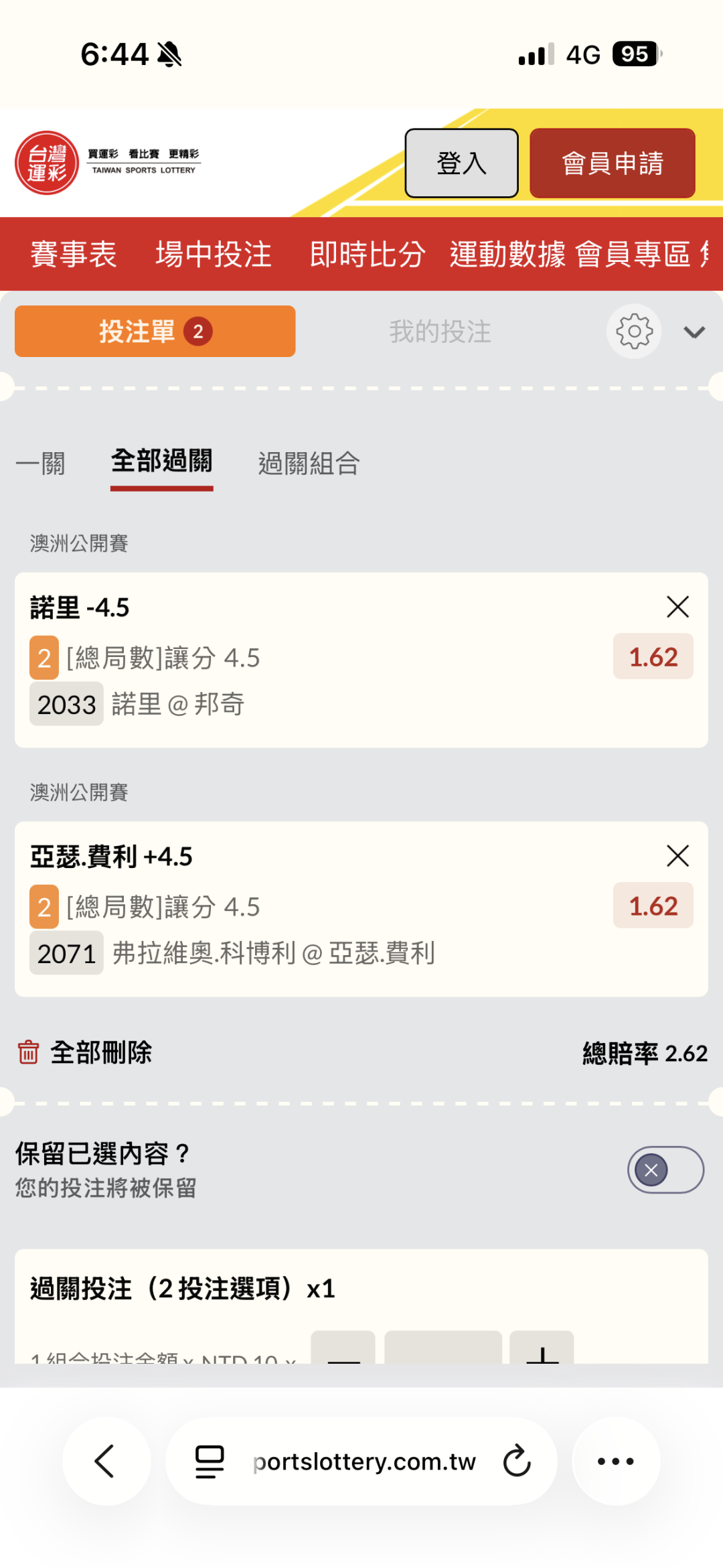
Task: Open 運動數據 sports data section
Action: pyautogui.click(x=507, y=255)
